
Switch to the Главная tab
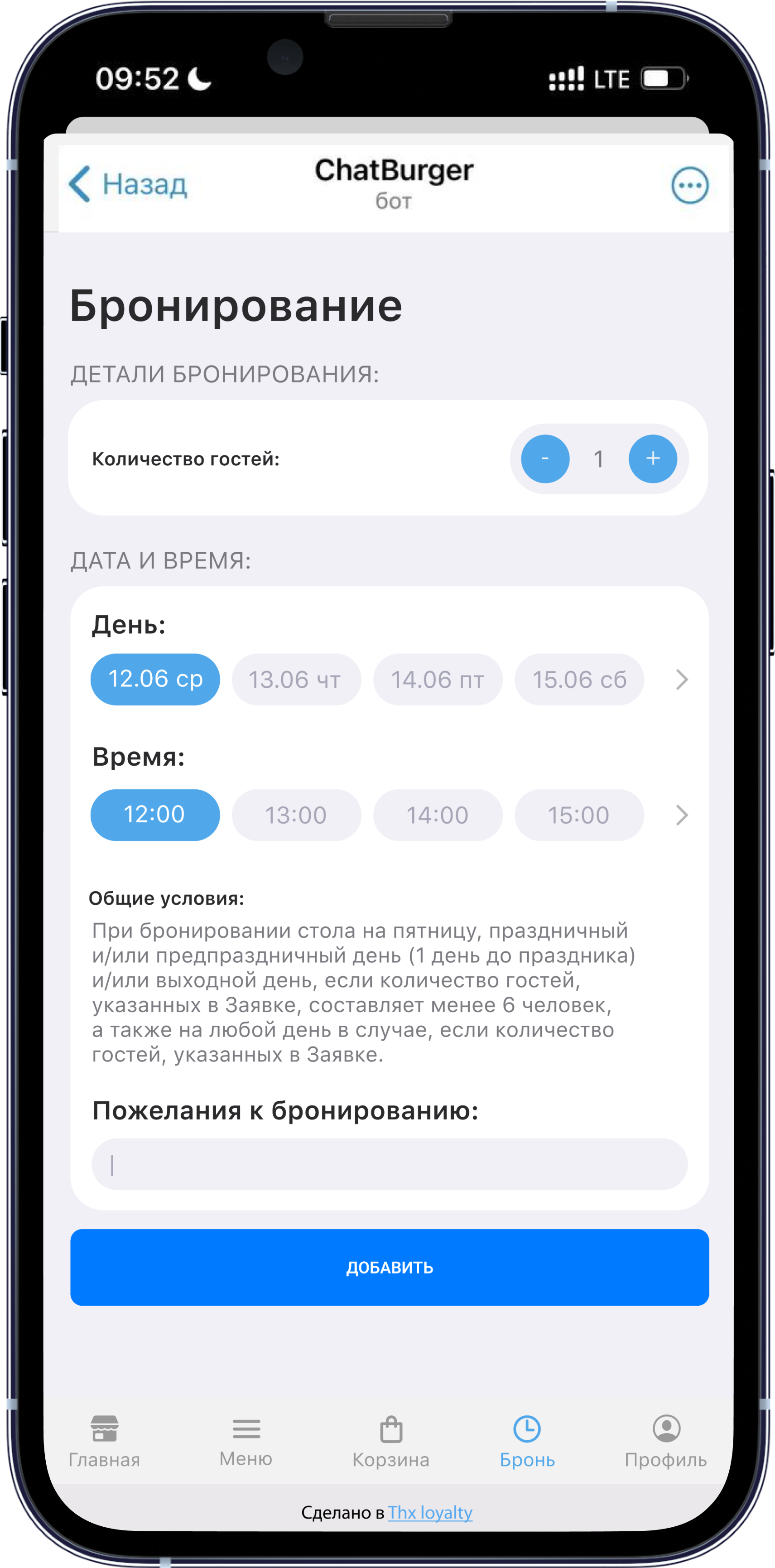(x=105, y=1442)
